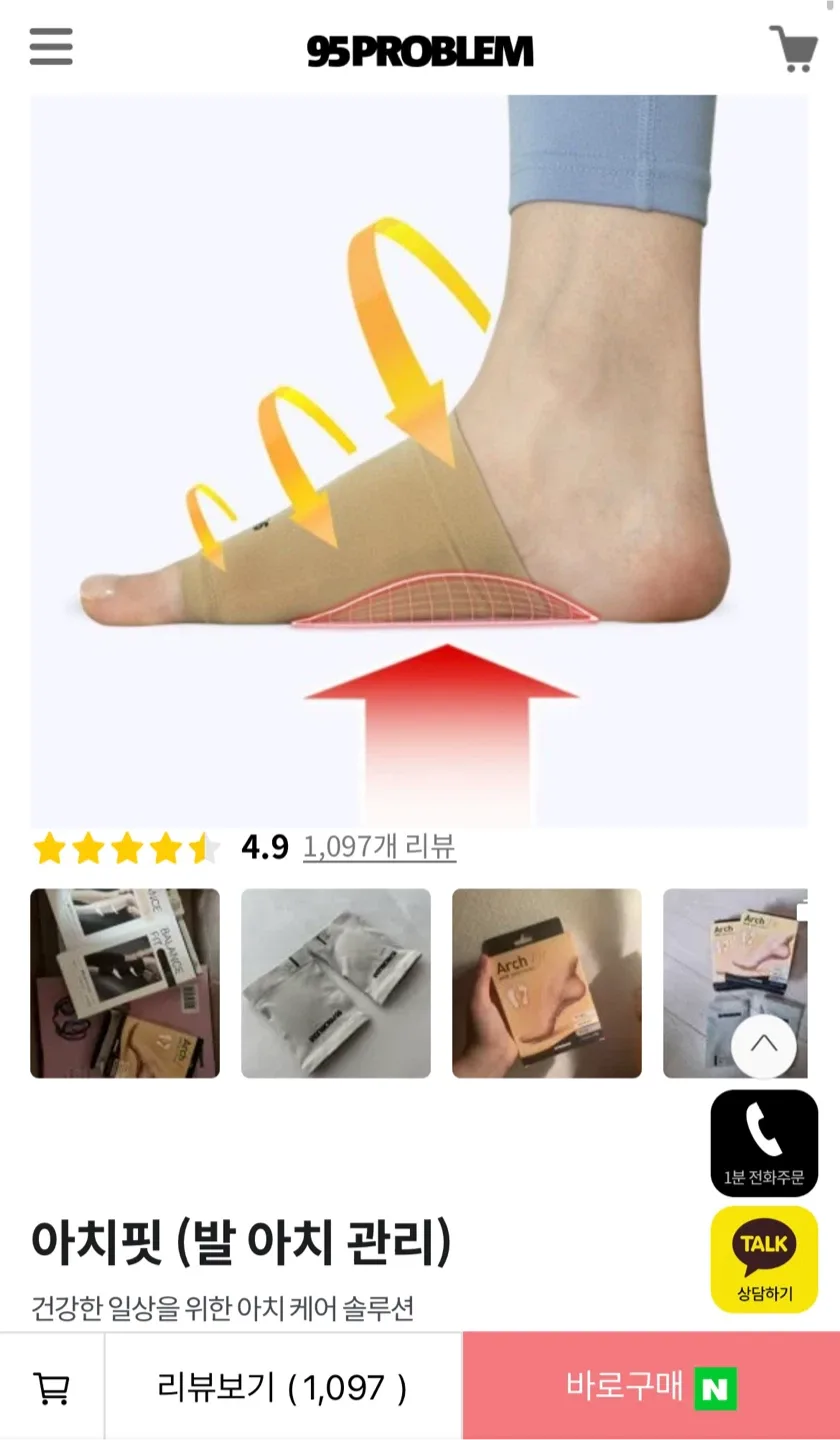This screenshot has width=840, height=1440.
Task: Start KakaoTalk 상담하기 chat
Action: (x=764, y=1259)
